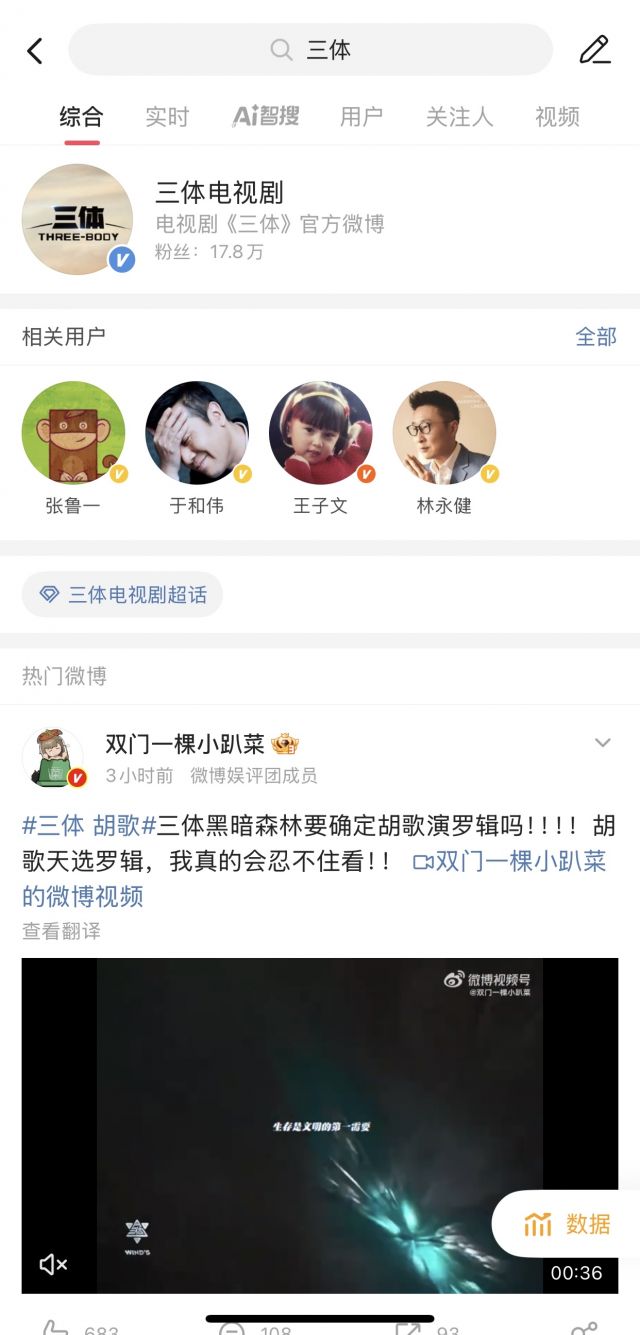Unmute the video with the speaker icon
This screenshot has height=1335, width=640.
53,1265
